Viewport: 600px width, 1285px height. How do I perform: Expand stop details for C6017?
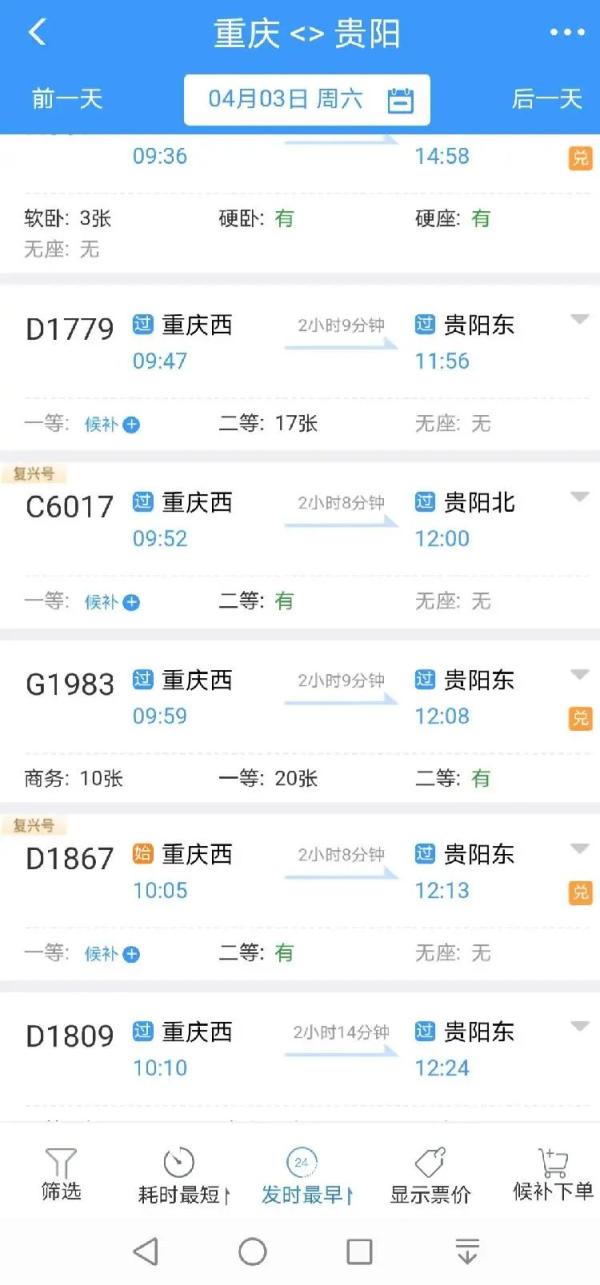pos(580,497)
